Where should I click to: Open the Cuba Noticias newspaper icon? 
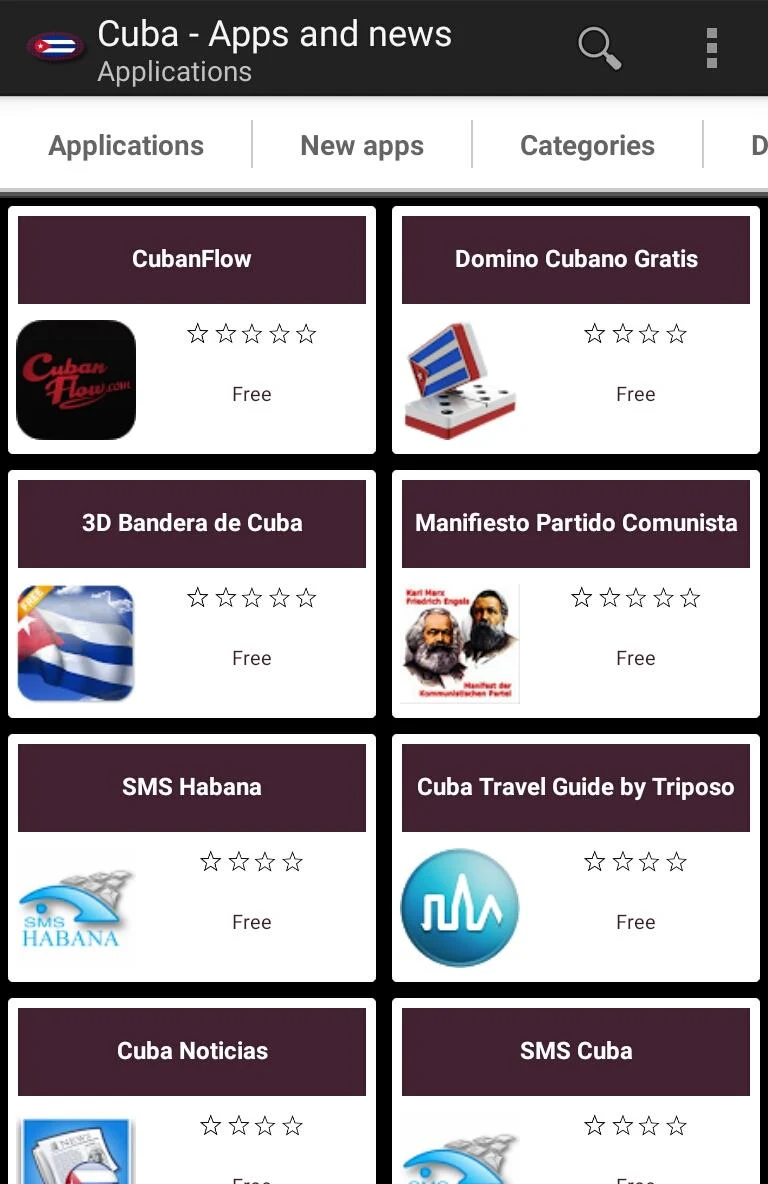(76, 1155)
